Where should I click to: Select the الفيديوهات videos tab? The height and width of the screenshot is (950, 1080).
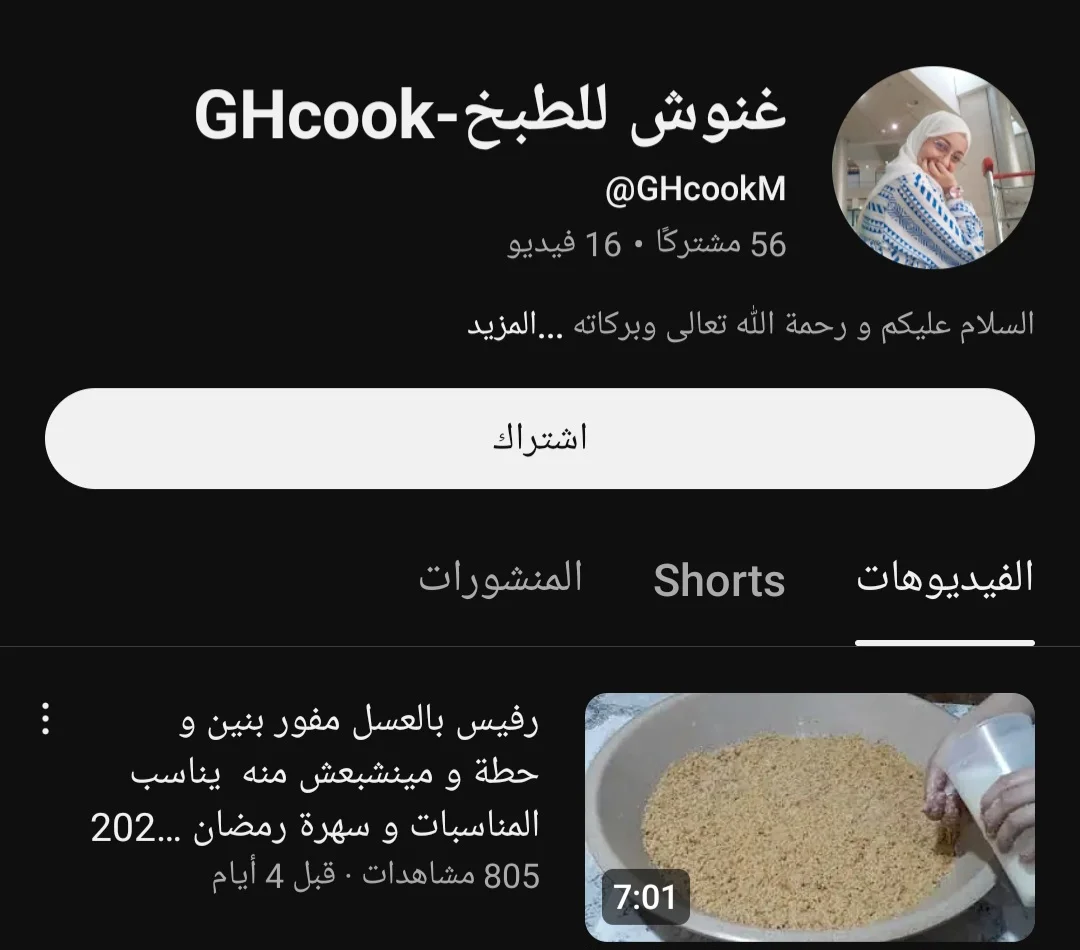coord(944,579)
